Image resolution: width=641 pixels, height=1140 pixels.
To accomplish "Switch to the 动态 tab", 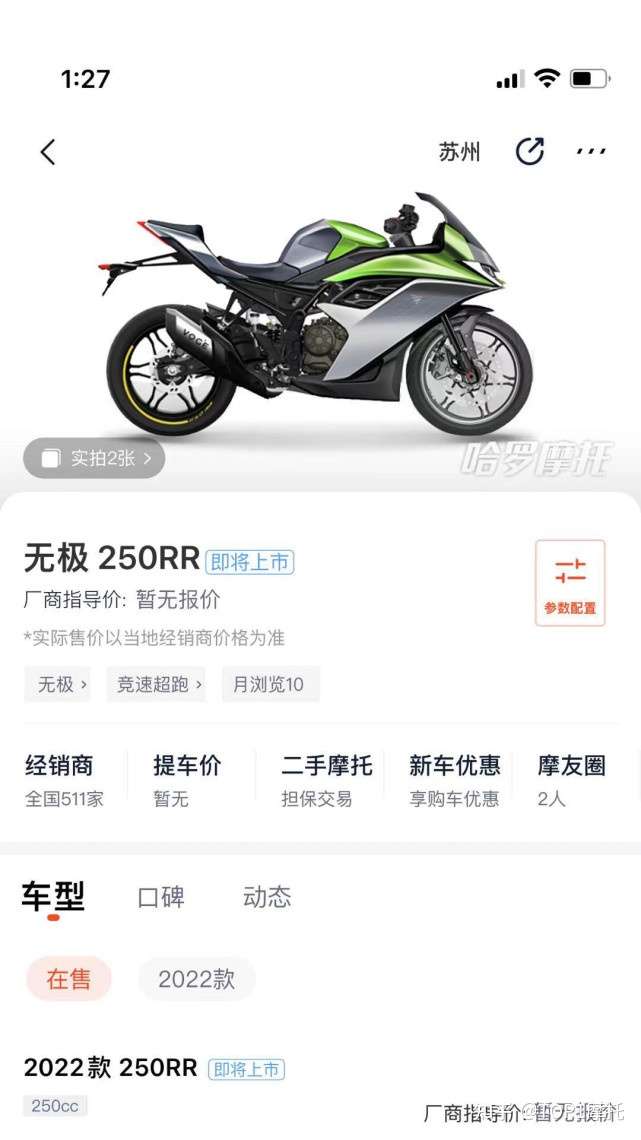I will tap(267, 897).
